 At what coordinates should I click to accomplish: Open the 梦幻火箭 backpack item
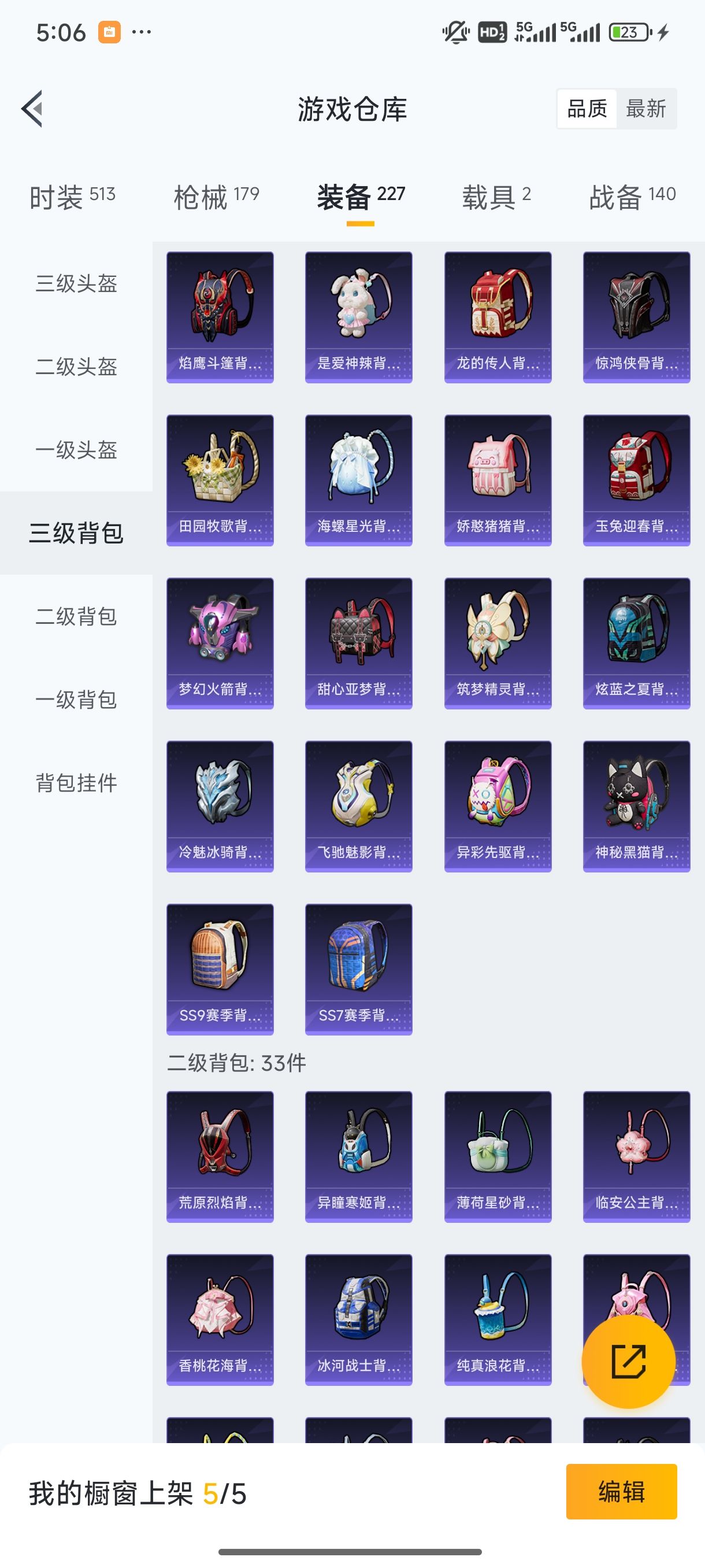click(x=220, y=644)
